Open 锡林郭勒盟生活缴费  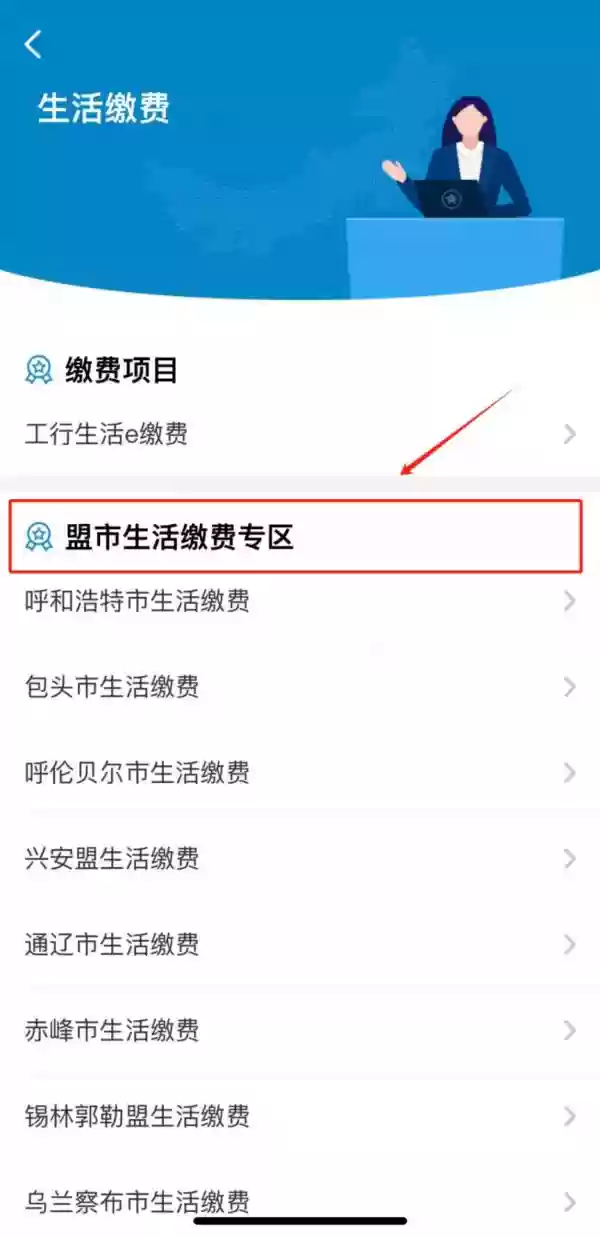[300, 1116]
